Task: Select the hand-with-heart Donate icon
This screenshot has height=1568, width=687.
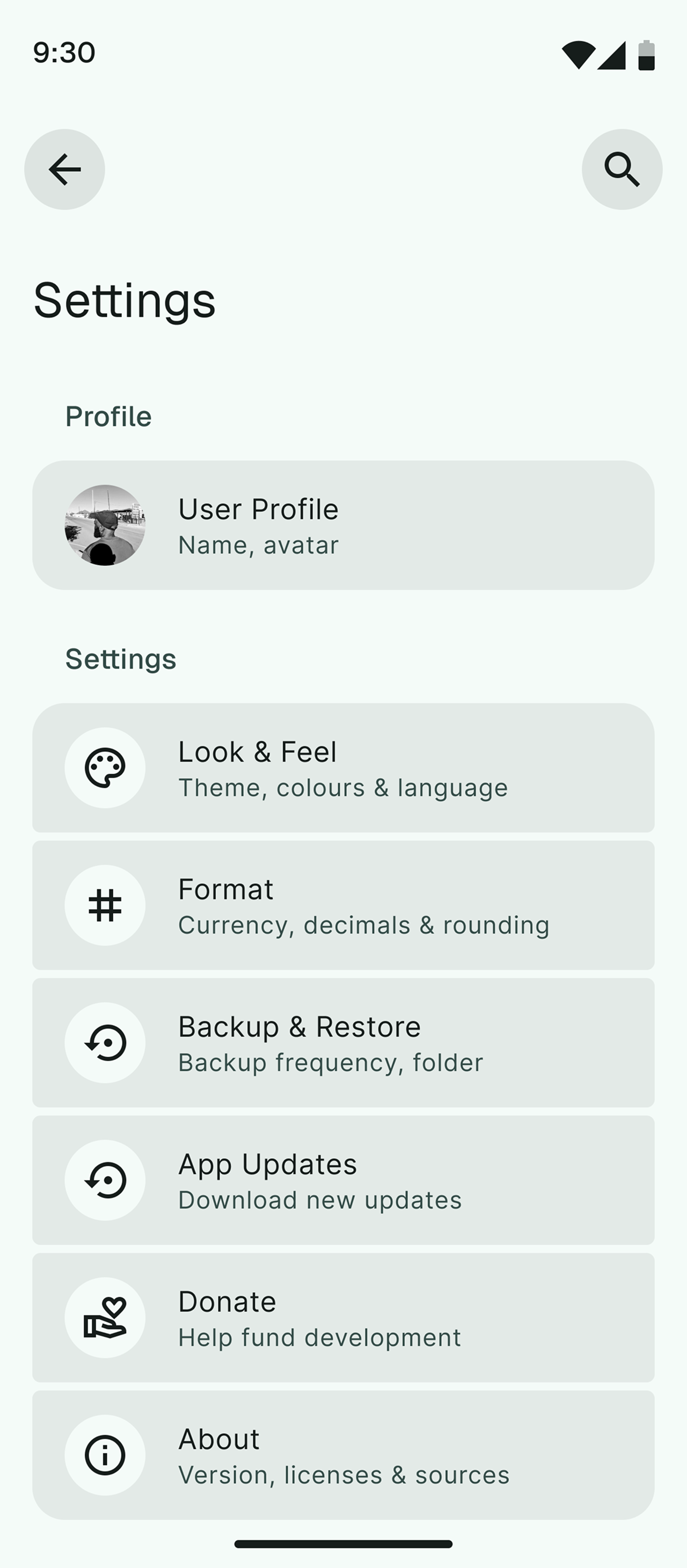Action: point(105,1318)
